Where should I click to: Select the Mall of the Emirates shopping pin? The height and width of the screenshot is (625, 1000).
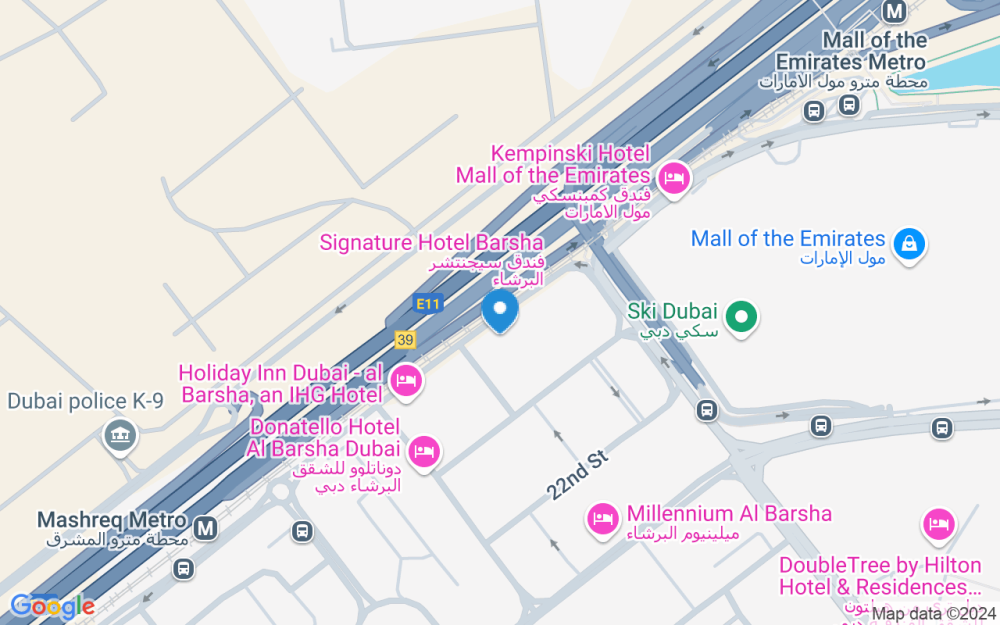coord(909,246)
